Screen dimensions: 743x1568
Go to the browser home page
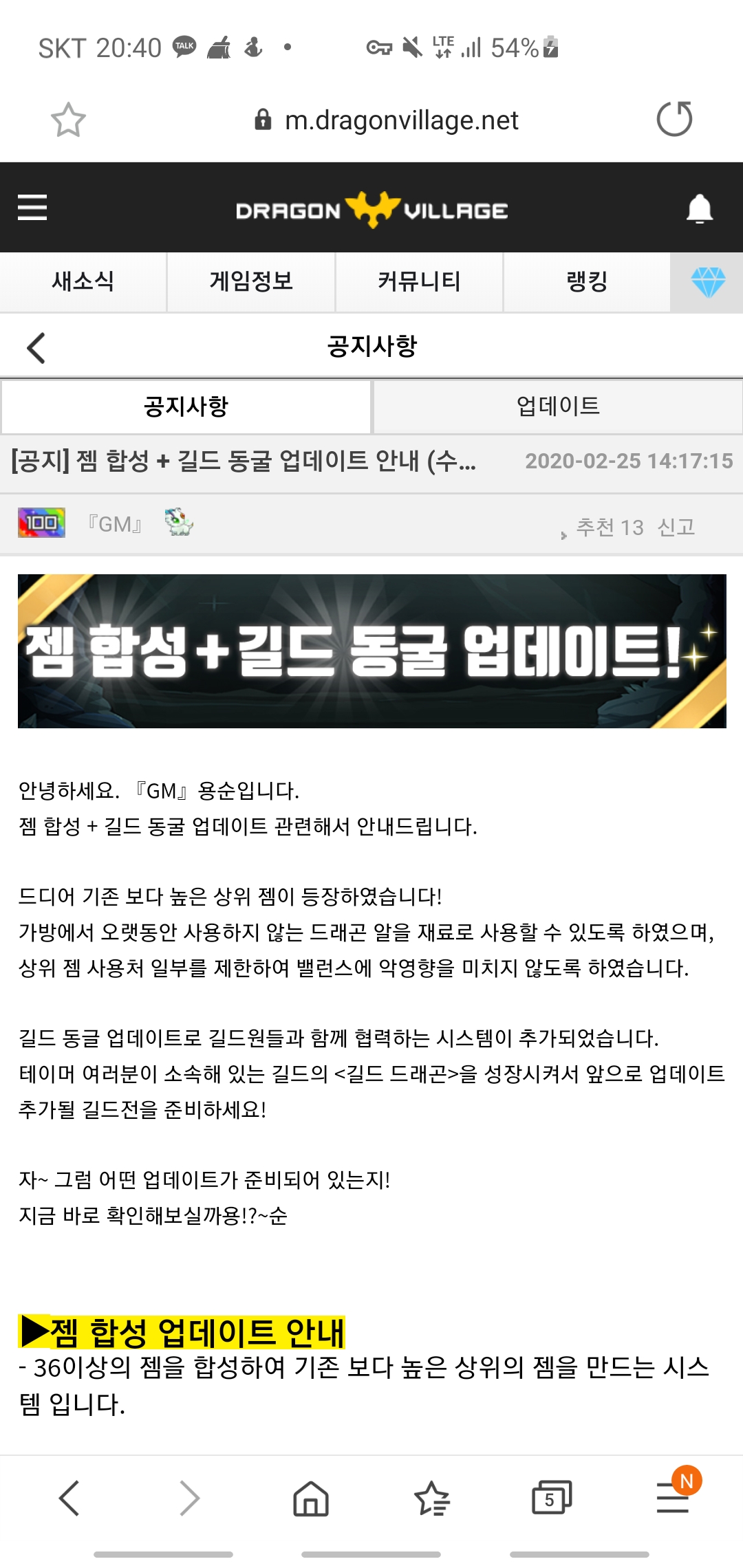pyautogui.click(x=310, y=1498)
